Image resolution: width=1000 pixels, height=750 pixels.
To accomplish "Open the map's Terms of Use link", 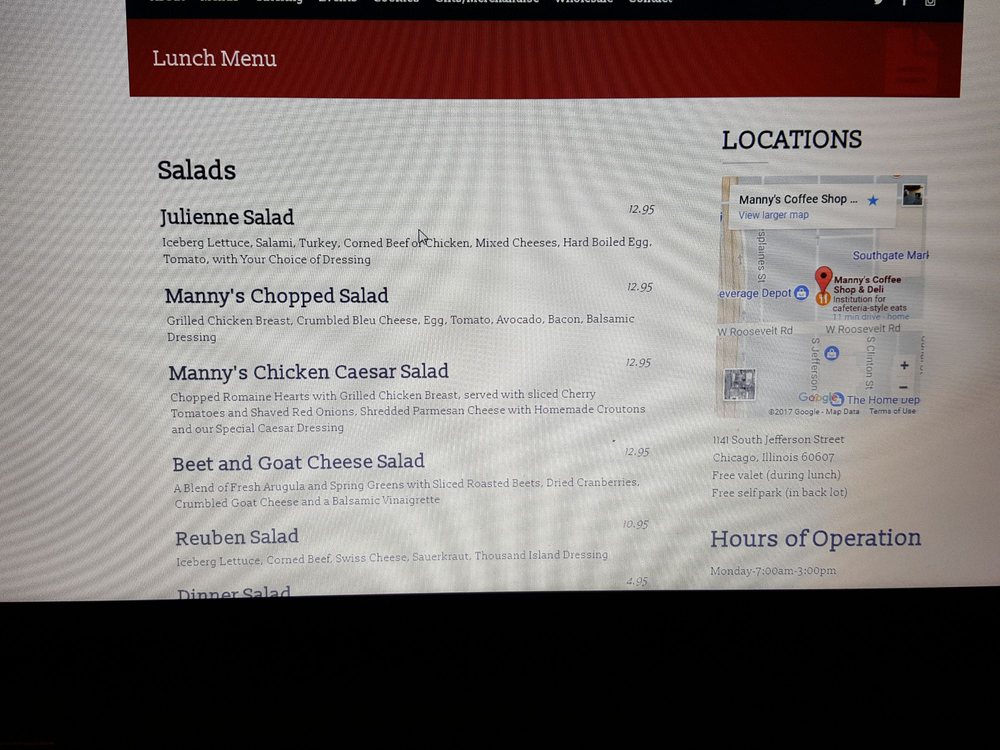I will [892, 411].
